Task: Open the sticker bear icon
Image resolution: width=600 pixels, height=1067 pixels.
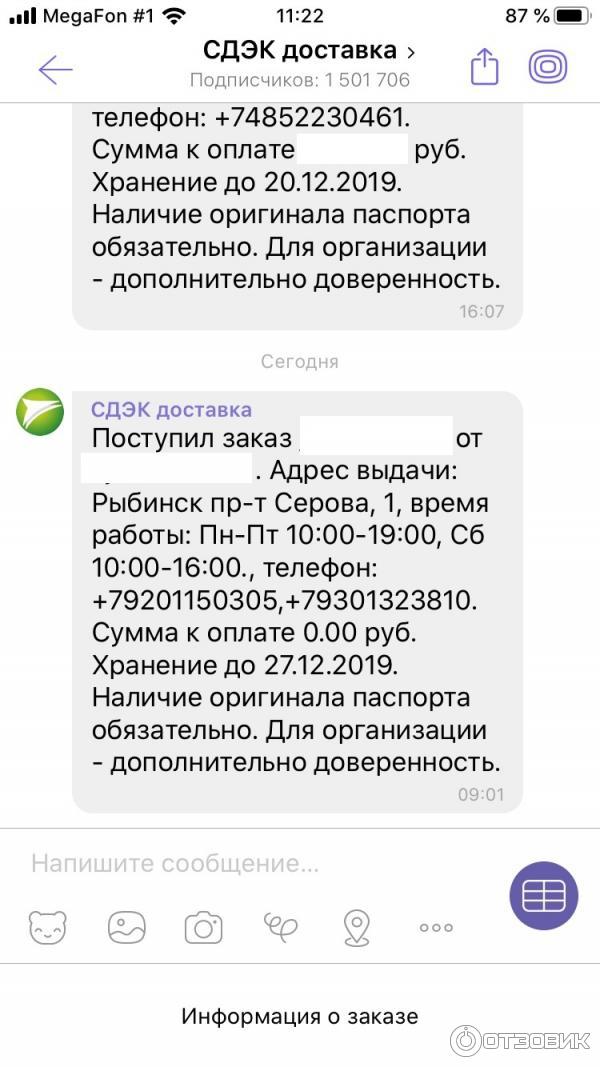Action: [48, 928]
